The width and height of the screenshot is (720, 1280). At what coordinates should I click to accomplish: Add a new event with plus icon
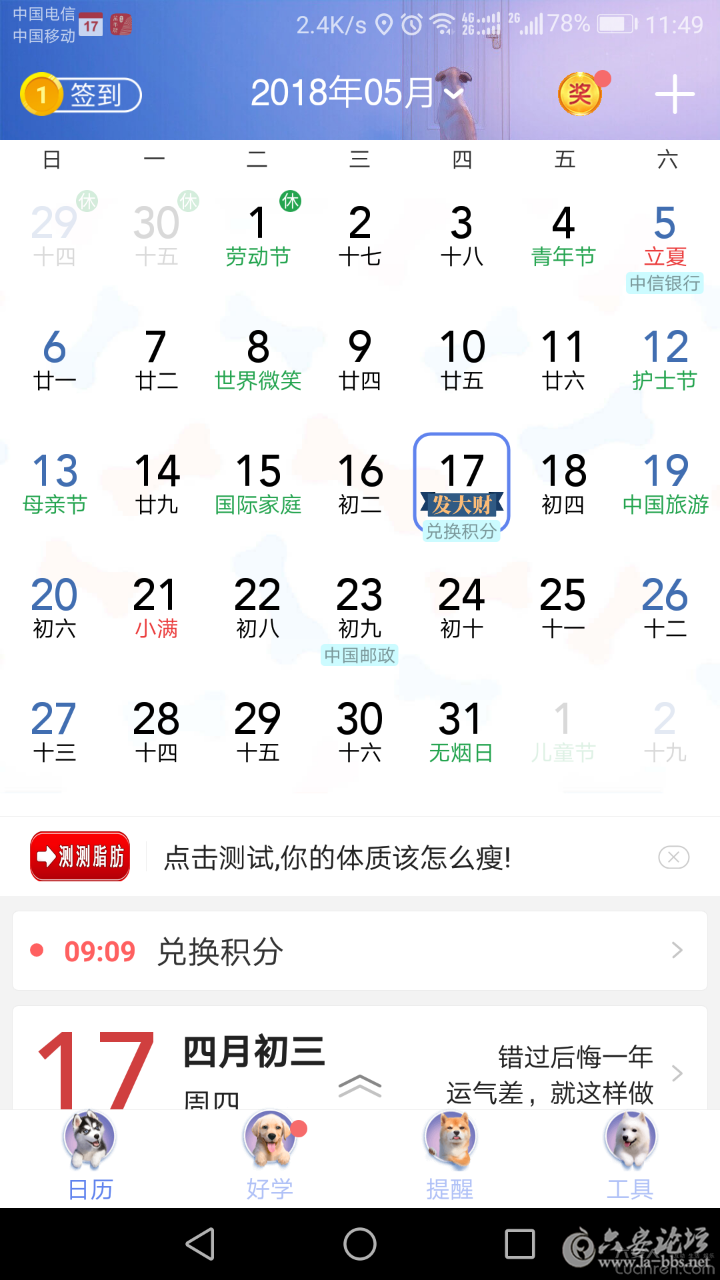(x=674, y=95)
